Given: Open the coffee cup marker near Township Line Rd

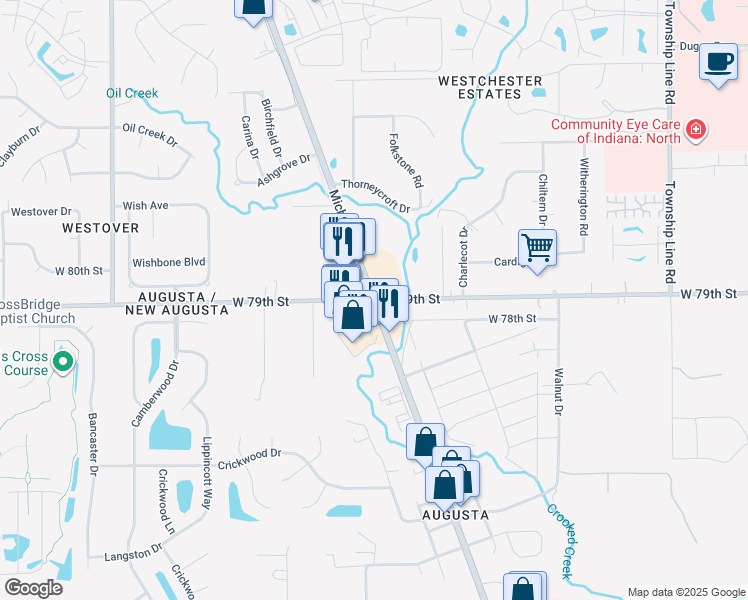Looking at the screenshot, I should (718, 63).
